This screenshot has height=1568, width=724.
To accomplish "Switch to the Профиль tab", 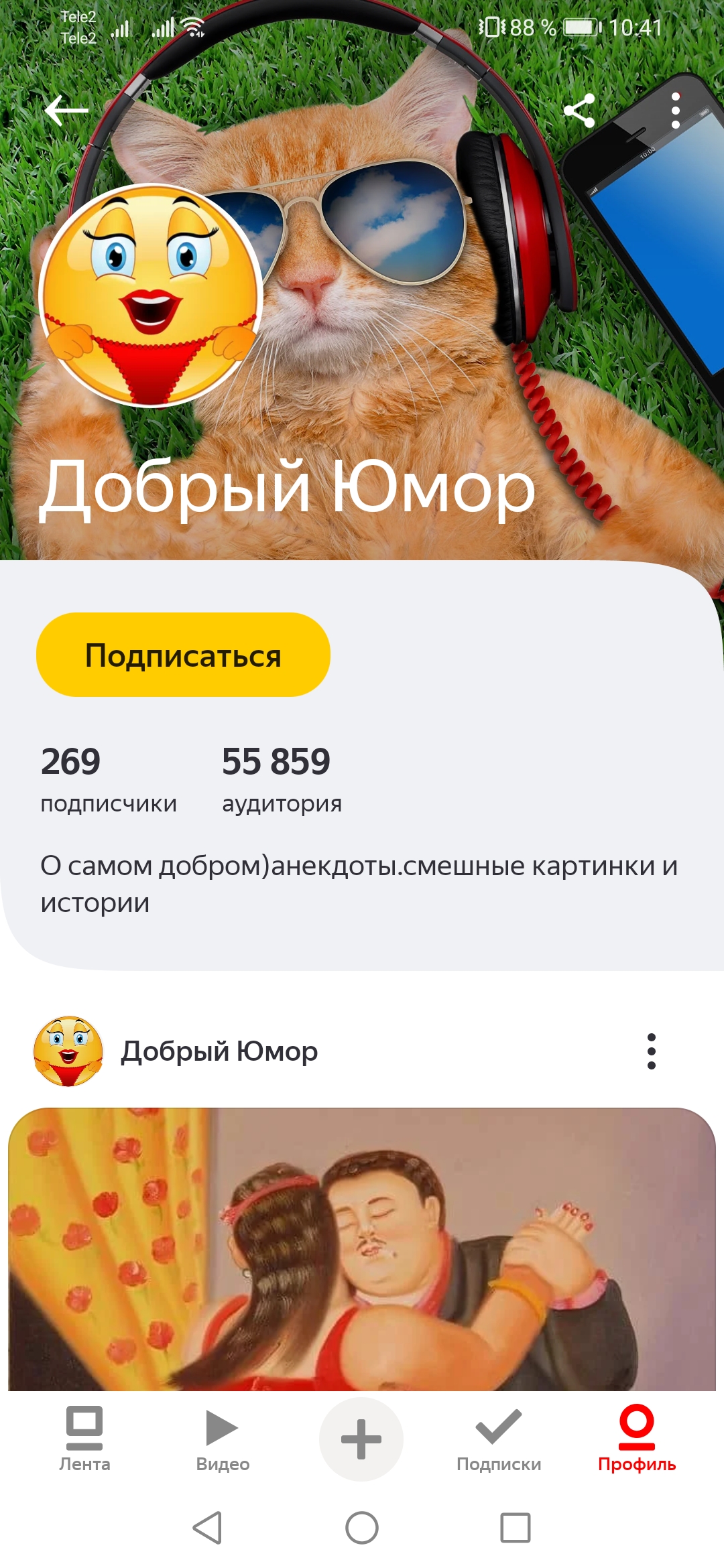I will 637,1439.
